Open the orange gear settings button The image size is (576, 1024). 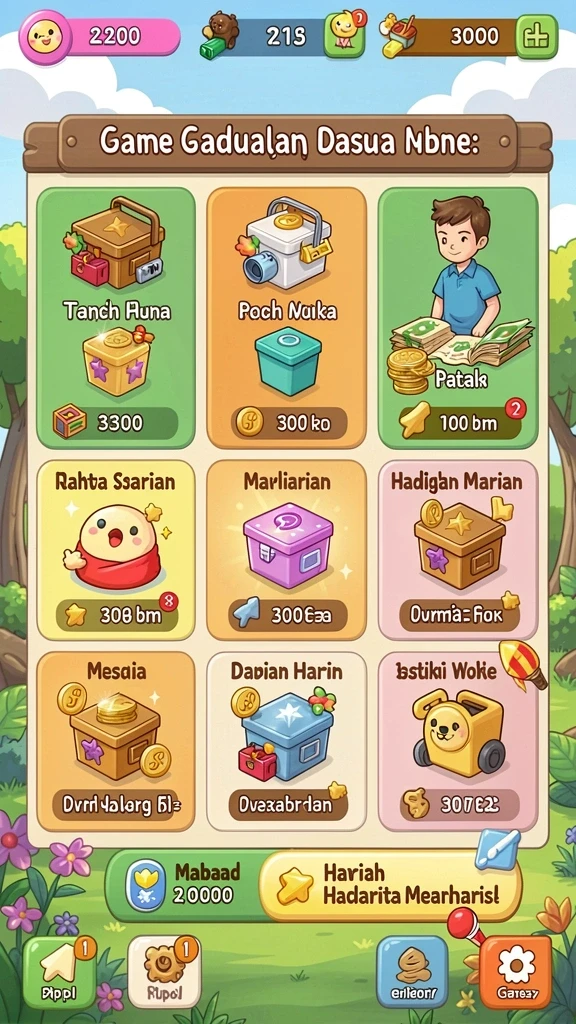coord(516,972)
